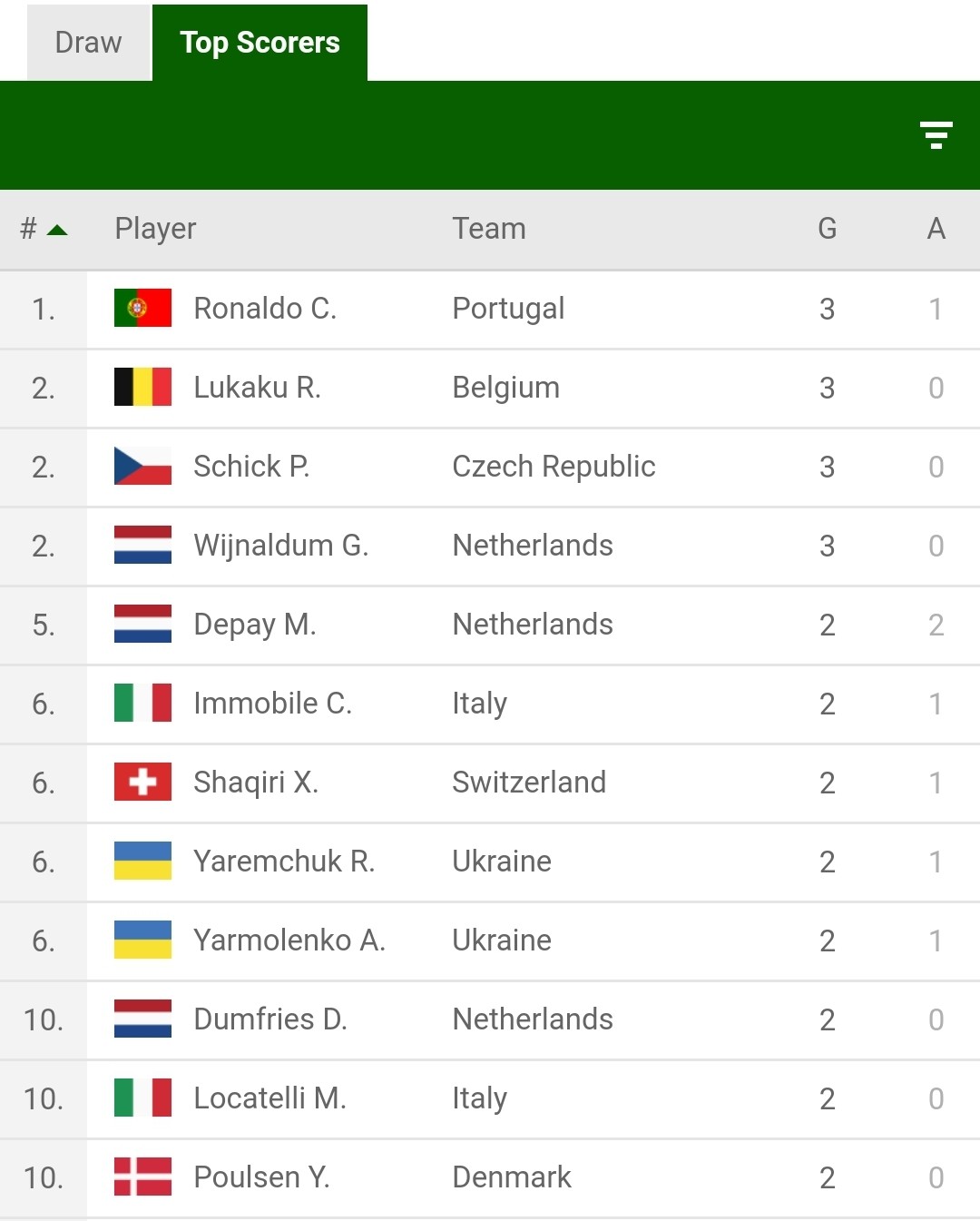
Task: View Yaremchuk R. row
Action: (x=490, y=862)
